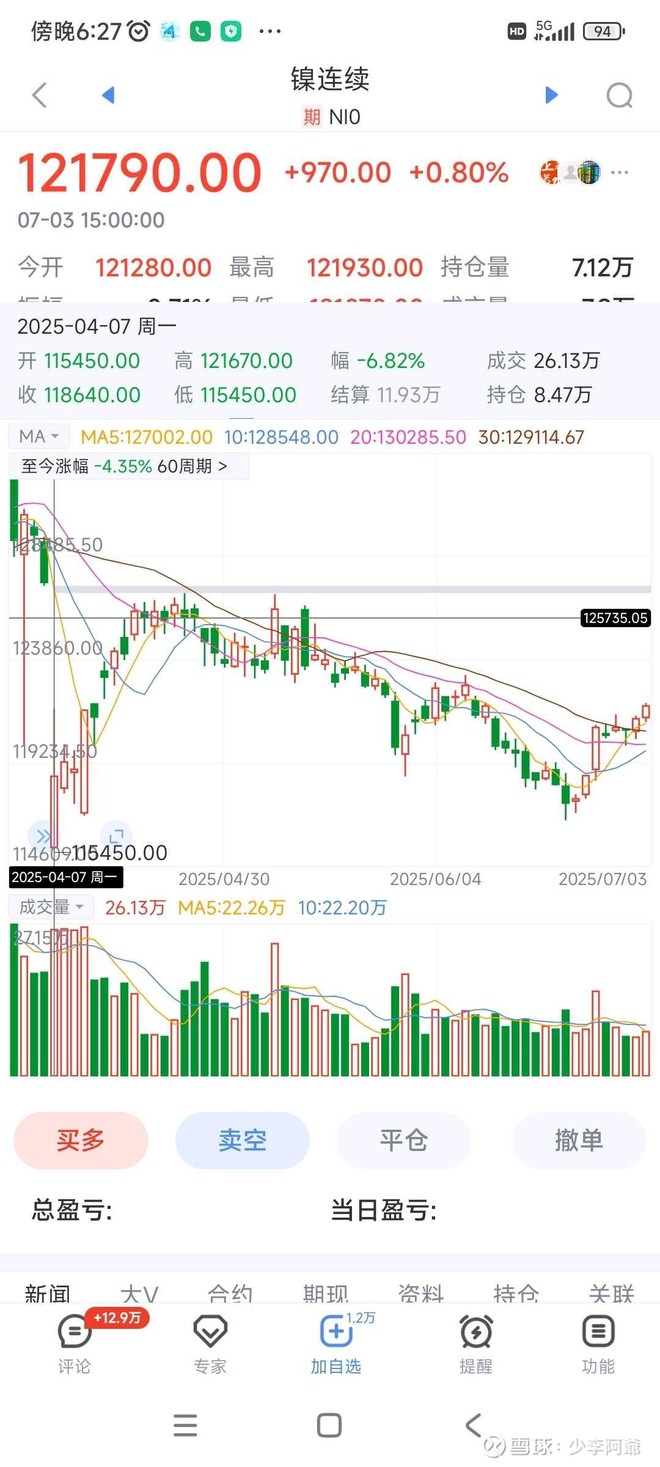
Task: Open the MA indicator dropdown
Action: coord(40,437)
